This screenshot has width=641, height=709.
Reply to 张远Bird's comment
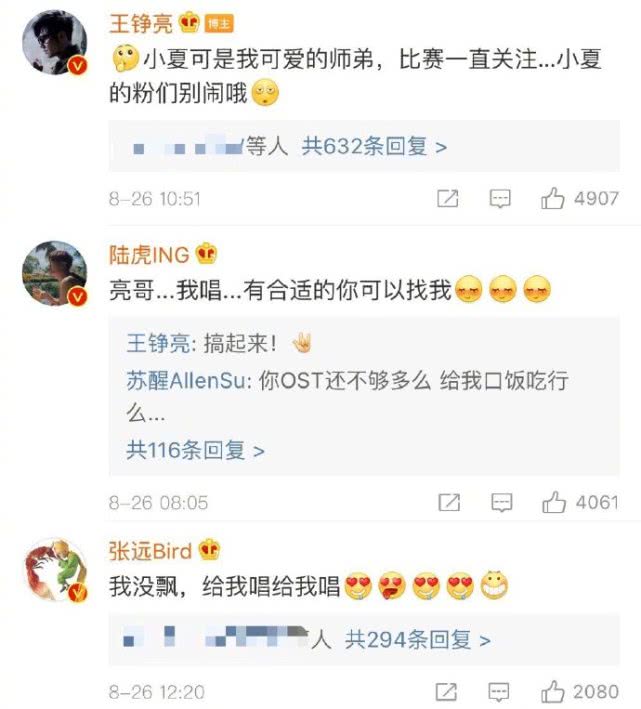(500, 692)
